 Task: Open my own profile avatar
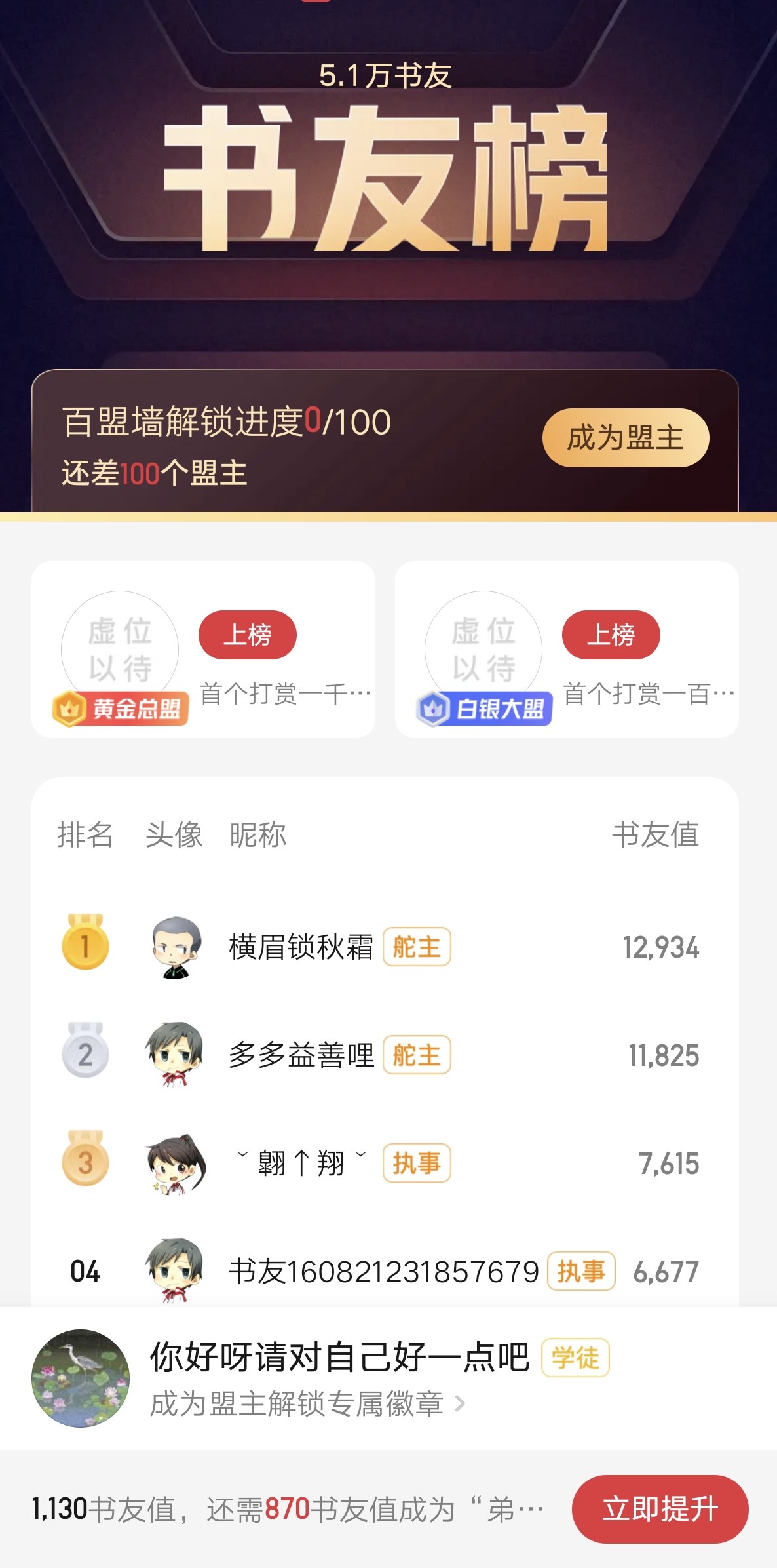pos(81,1378)
